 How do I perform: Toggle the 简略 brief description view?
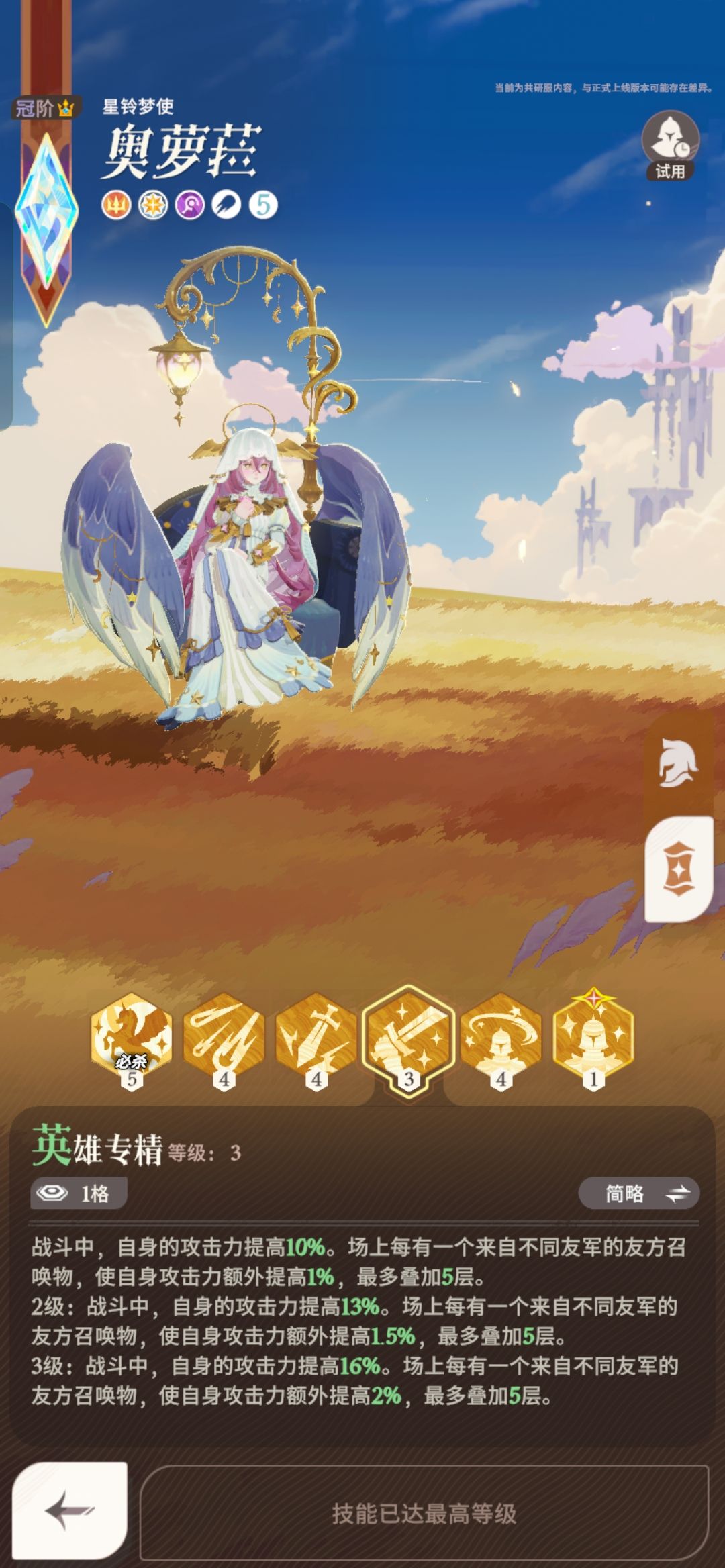pos(638,1193)
